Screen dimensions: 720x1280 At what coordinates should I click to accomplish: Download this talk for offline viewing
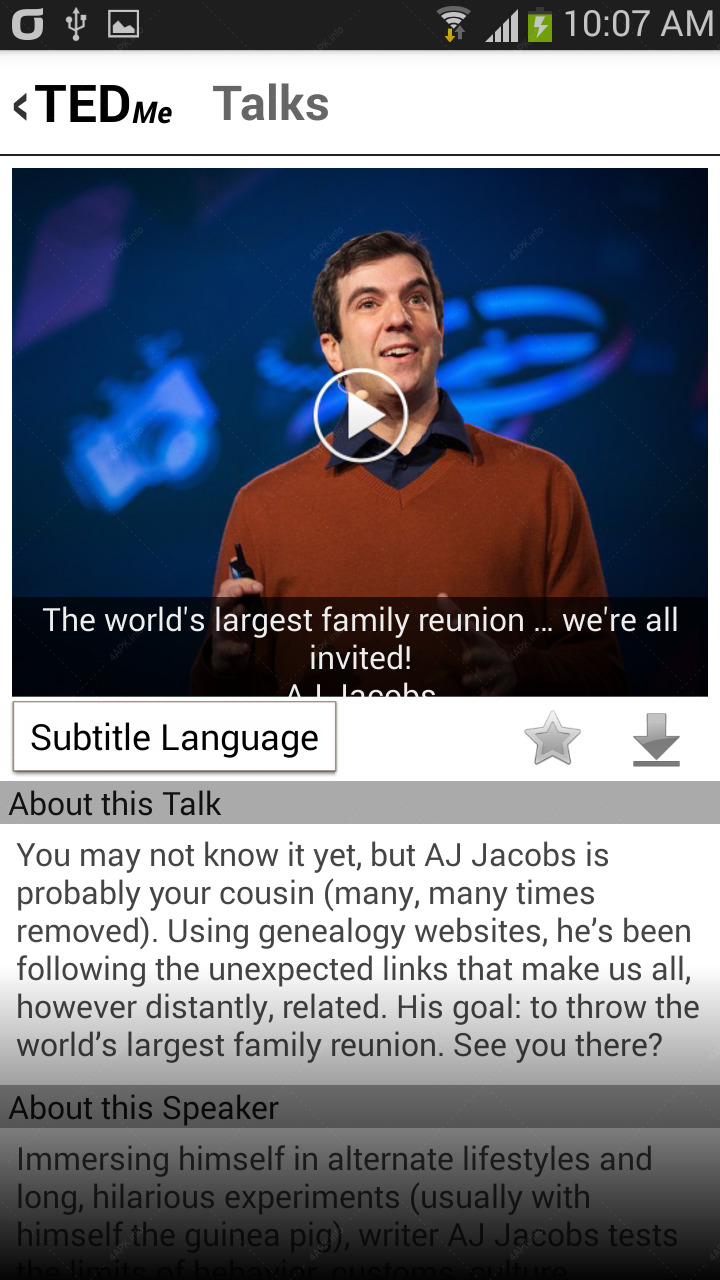[x=656, y=740]
